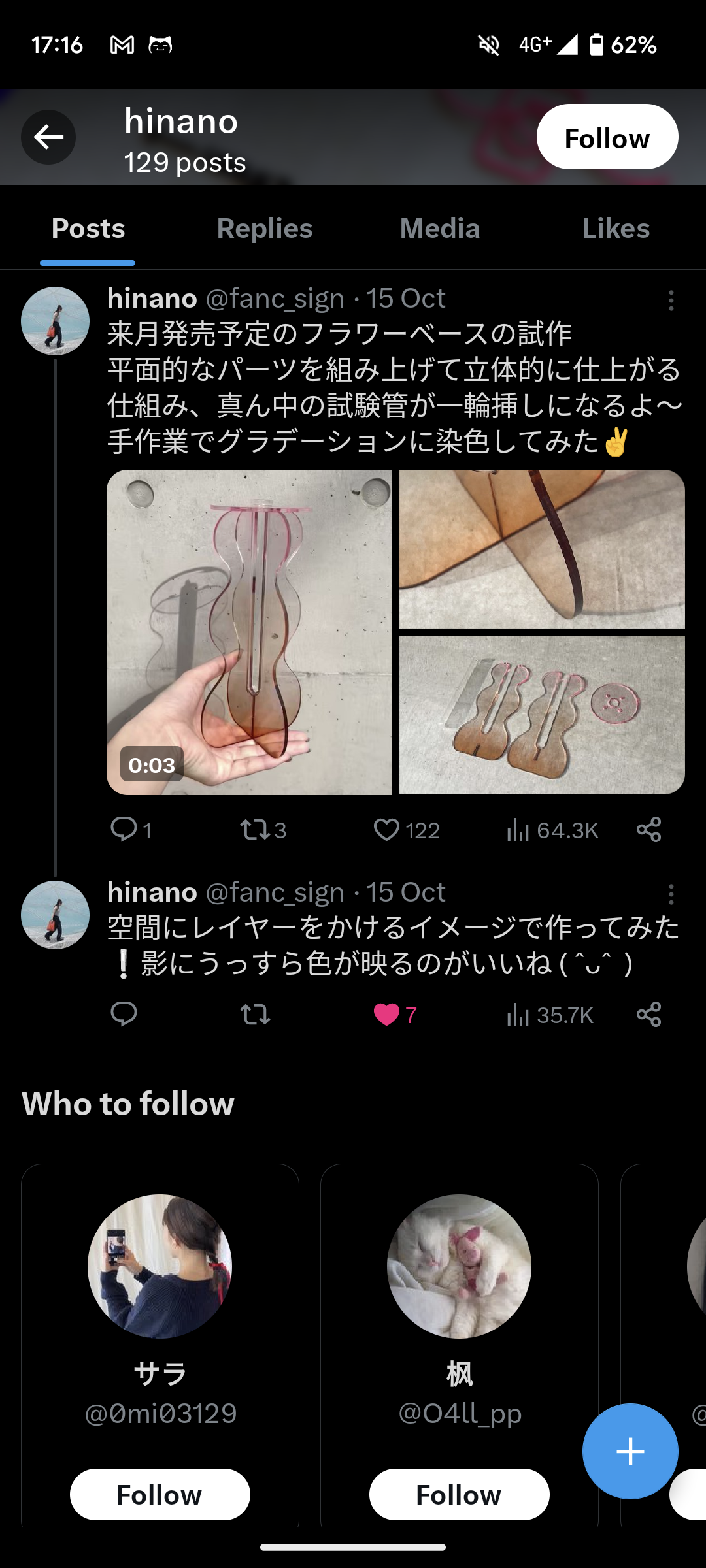Open the flat vase parts photo

pos(542,715)
